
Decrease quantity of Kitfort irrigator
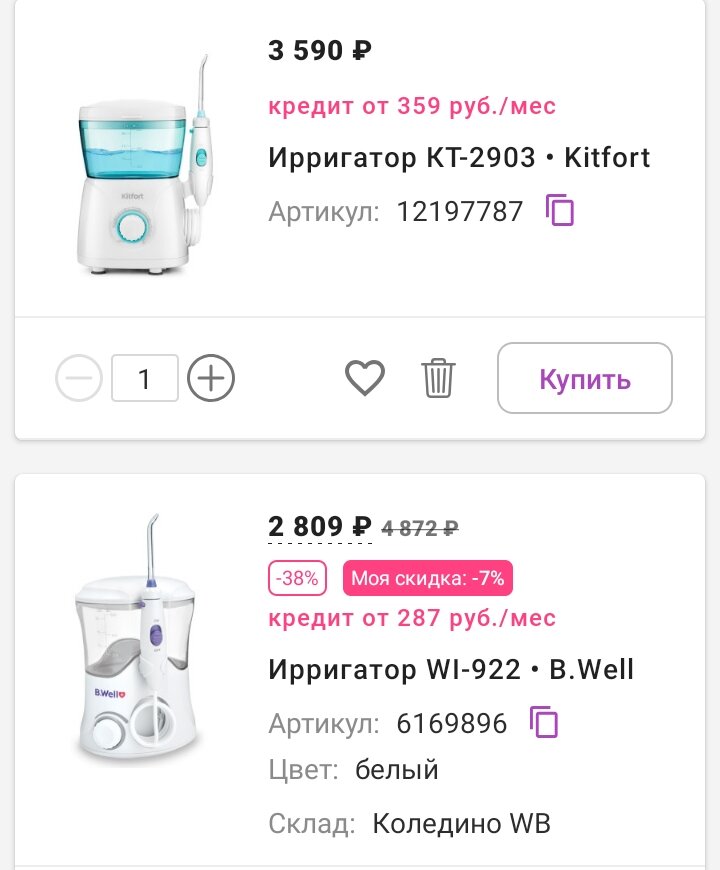pos(79,379)
